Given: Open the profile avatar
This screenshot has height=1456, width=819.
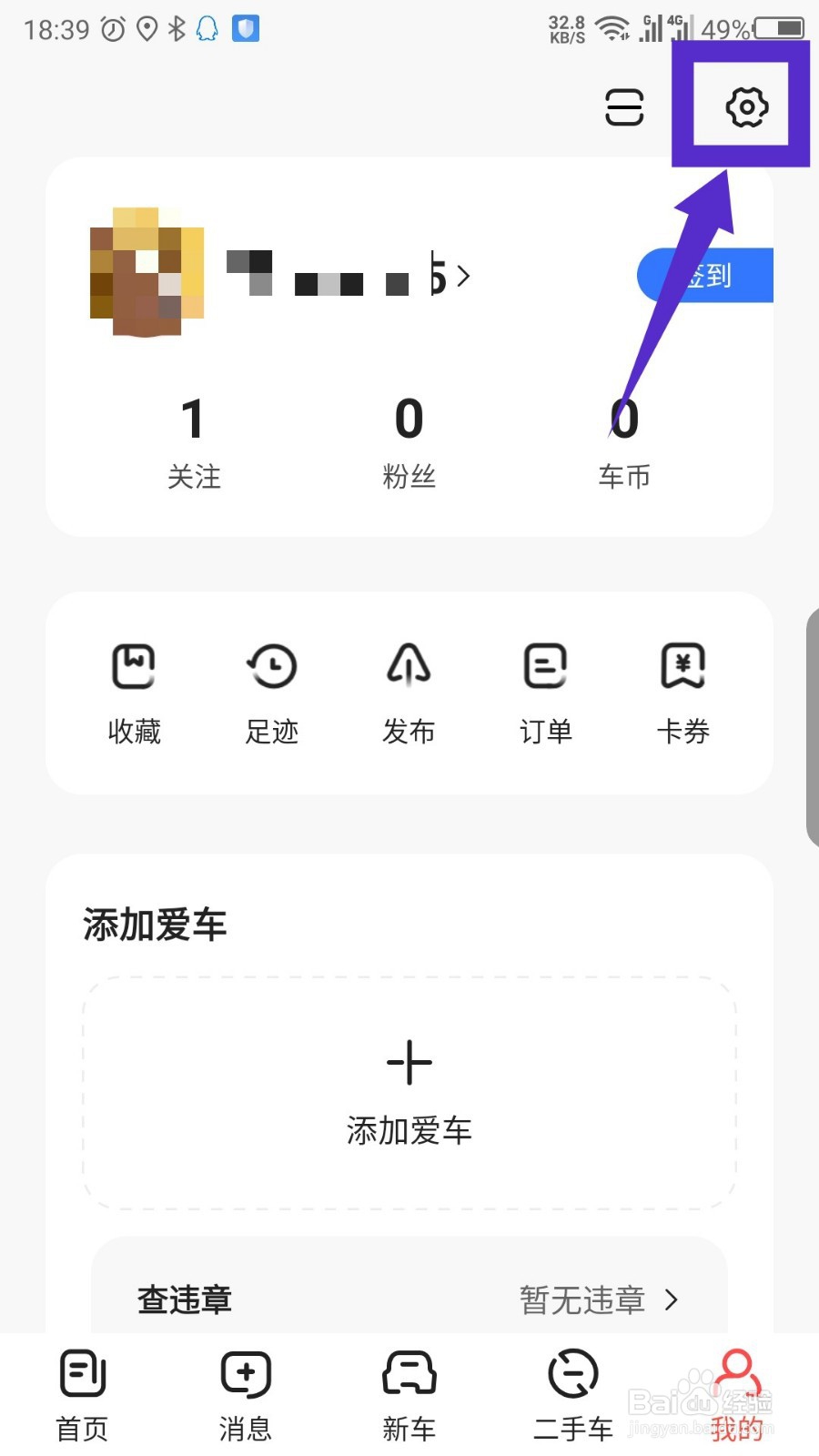Looking at the screenshot, I should [147, 272].
